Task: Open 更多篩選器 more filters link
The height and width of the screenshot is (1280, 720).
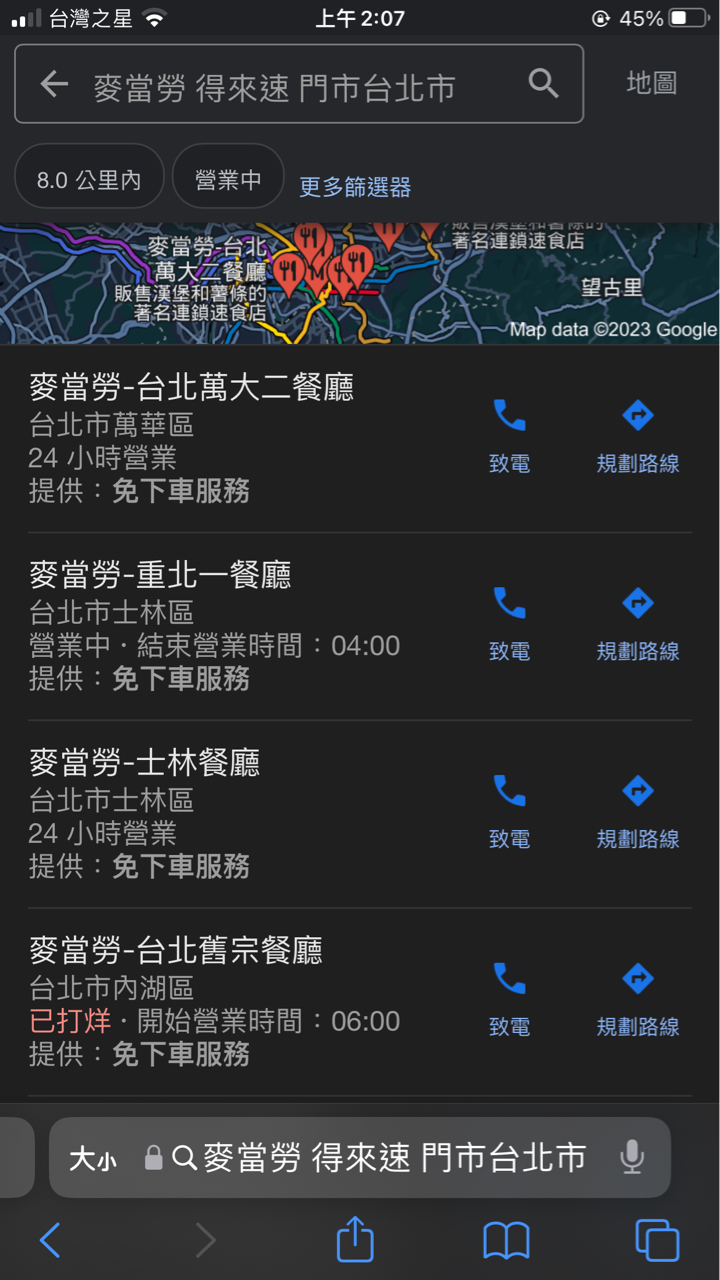Action: (355, 187)
